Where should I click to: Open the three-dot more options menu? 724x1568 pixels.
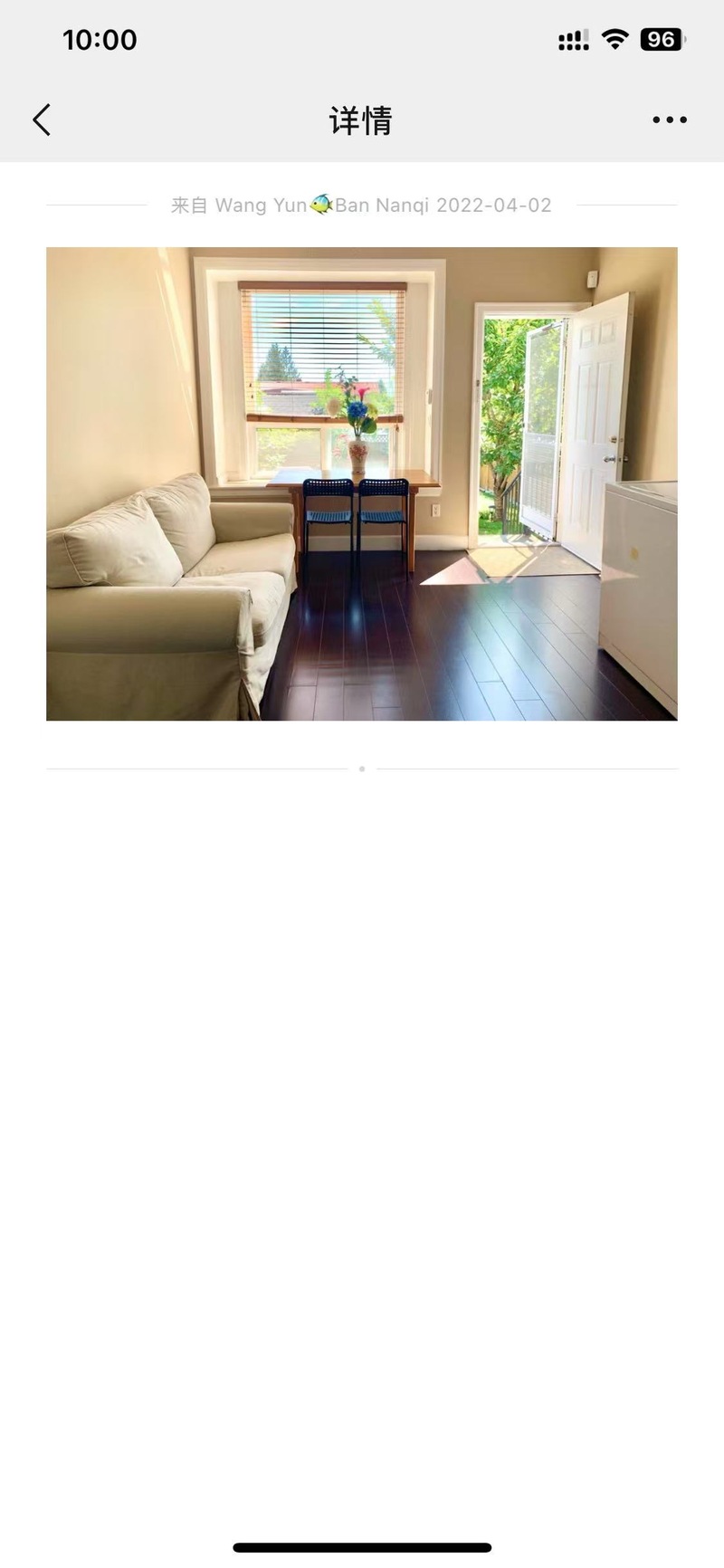point(669,120)
